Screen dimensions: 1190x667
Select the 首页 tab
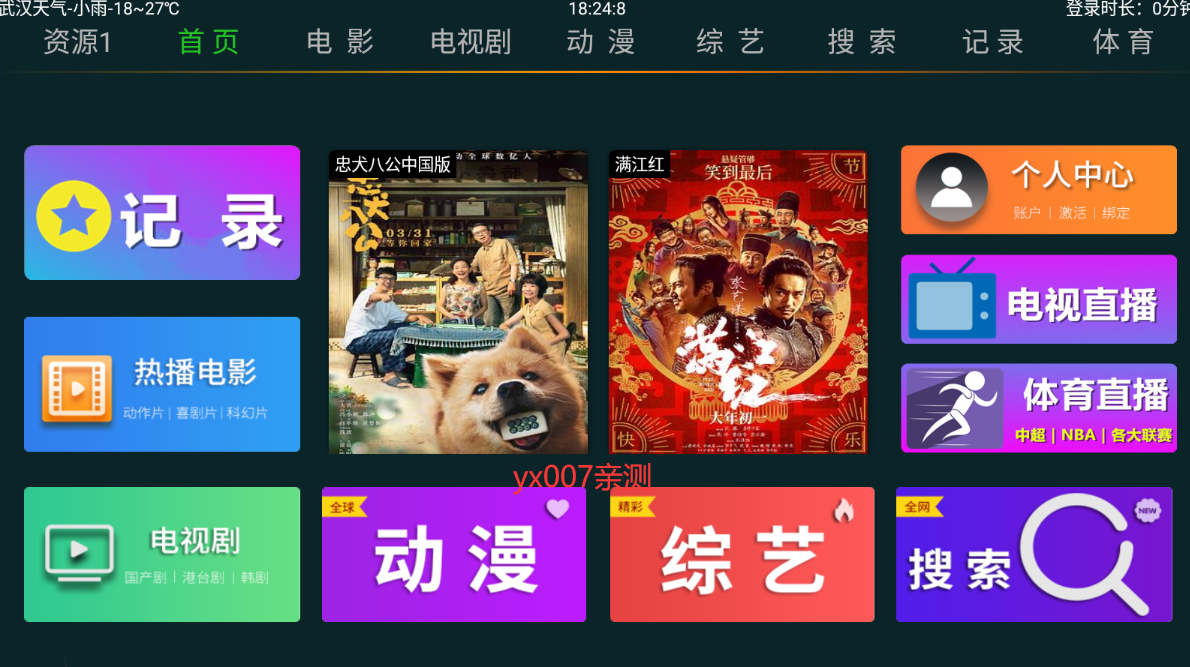click(x=208, y=43)
